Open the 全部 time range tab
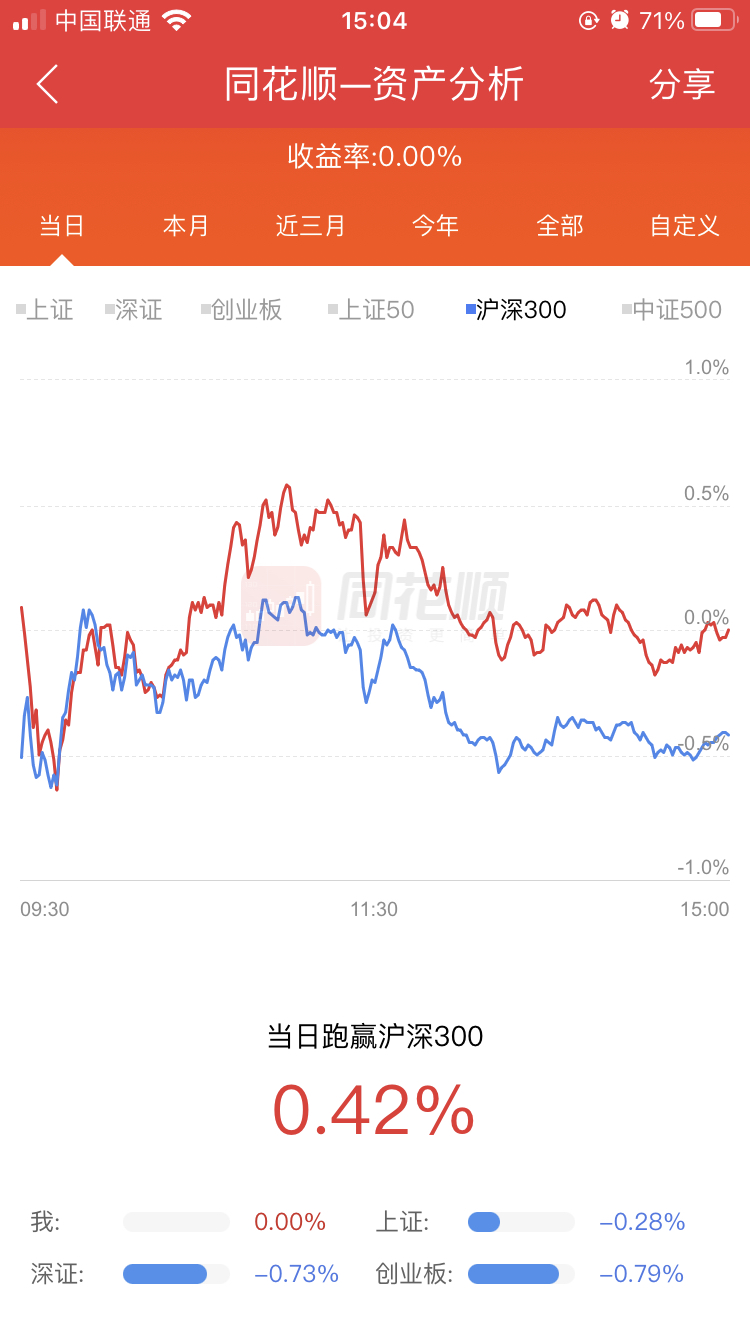This screenshot has width=750, height=1334. pos(560,226)
